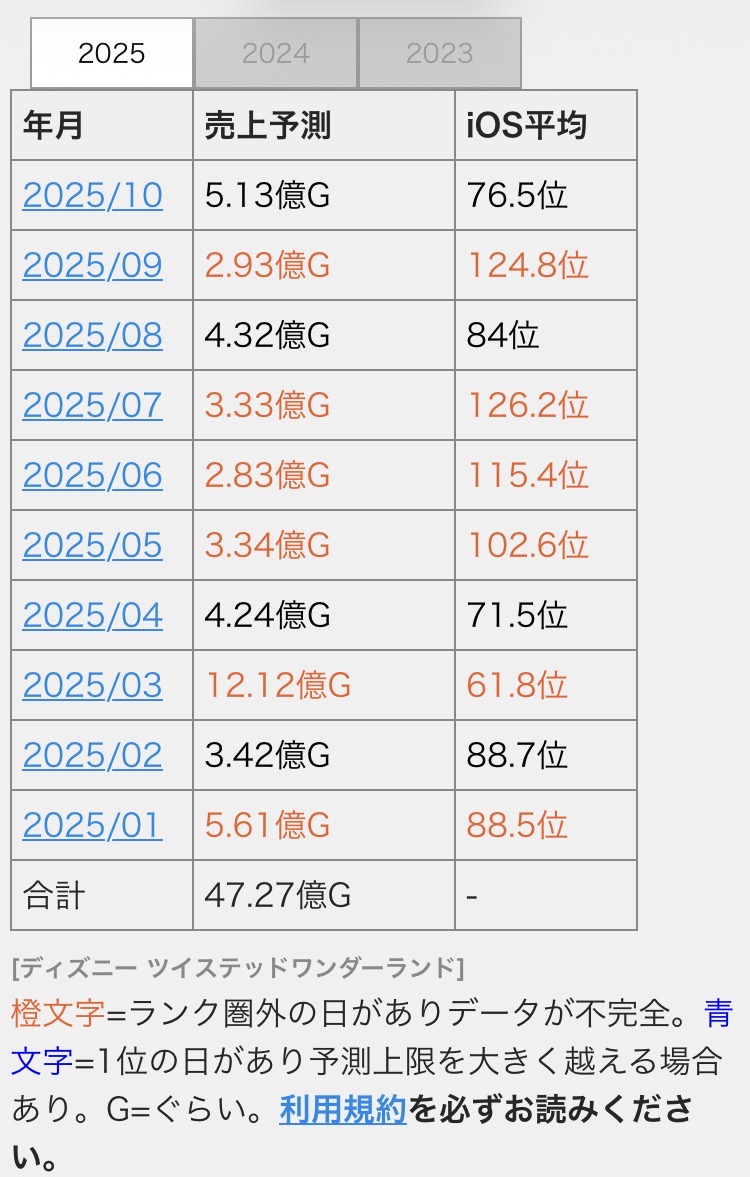View the 2025/03 month data
The height and width of the screenshot is (1177, 750).
[92, 685]
